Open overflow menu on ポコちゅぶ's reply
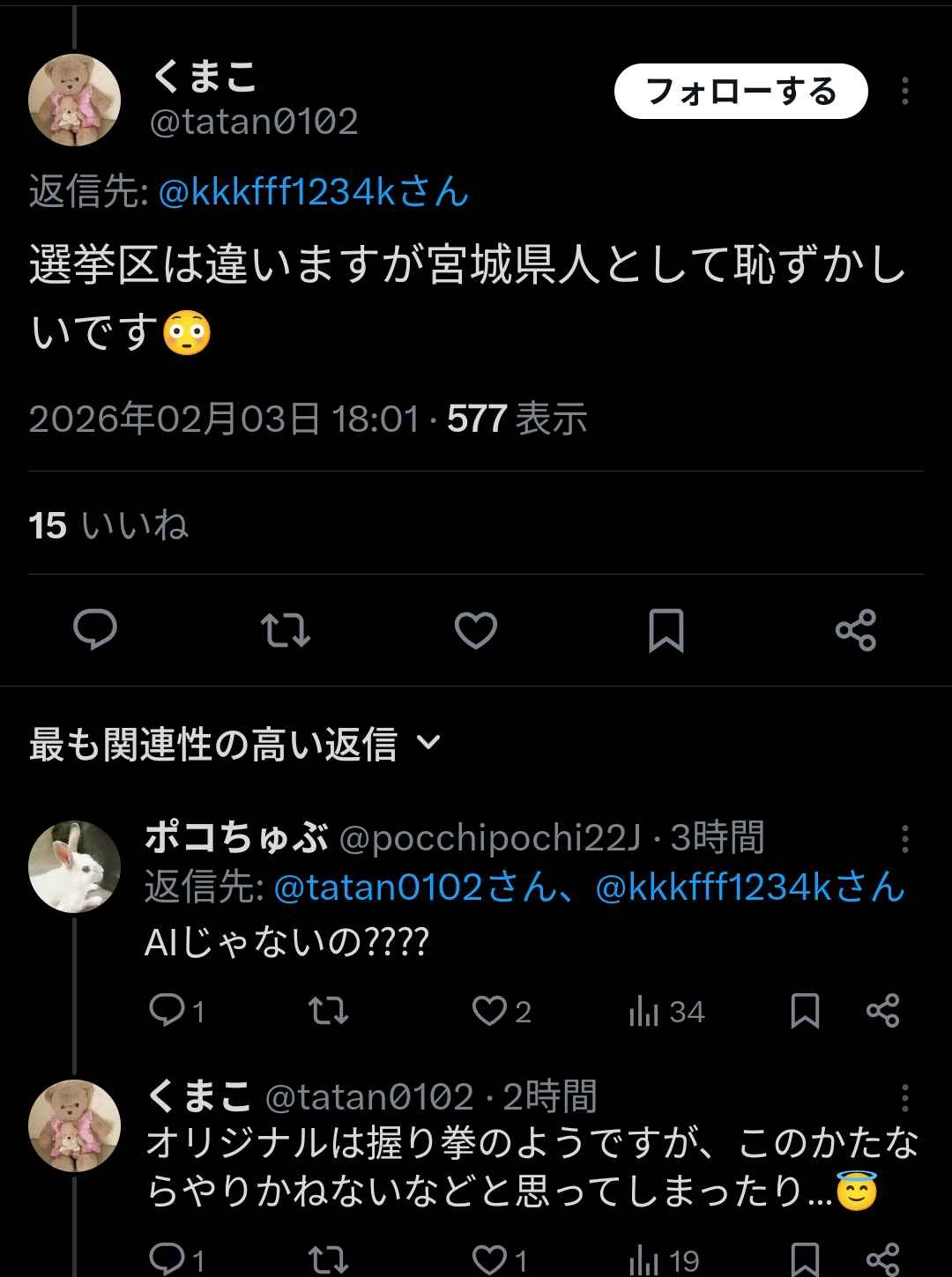952x1277 pixels. pyautogui.click(x=905, y=839)
